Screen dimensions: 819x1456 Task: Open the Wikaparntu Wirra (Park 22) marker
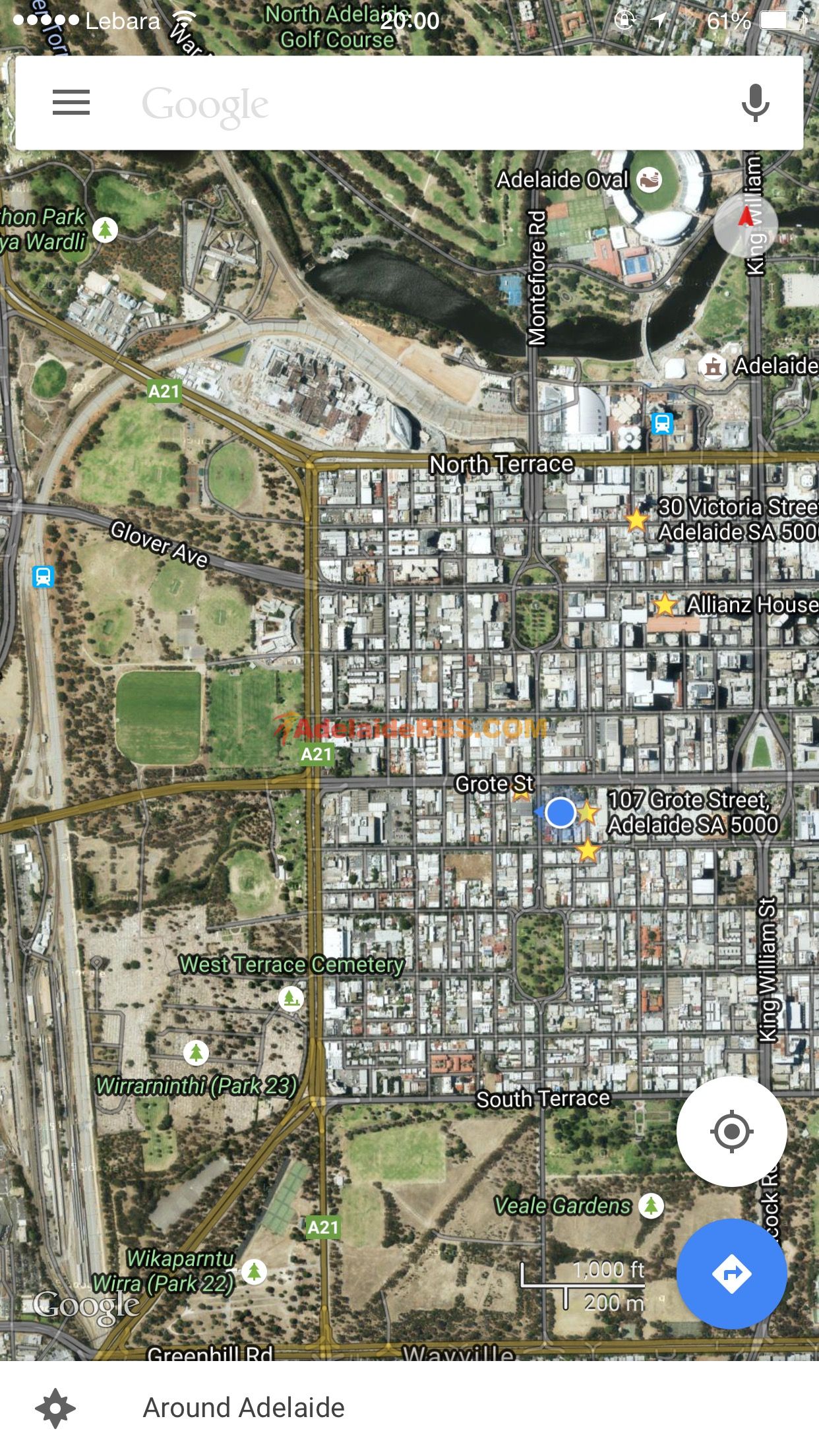(x=254, y=1271)
